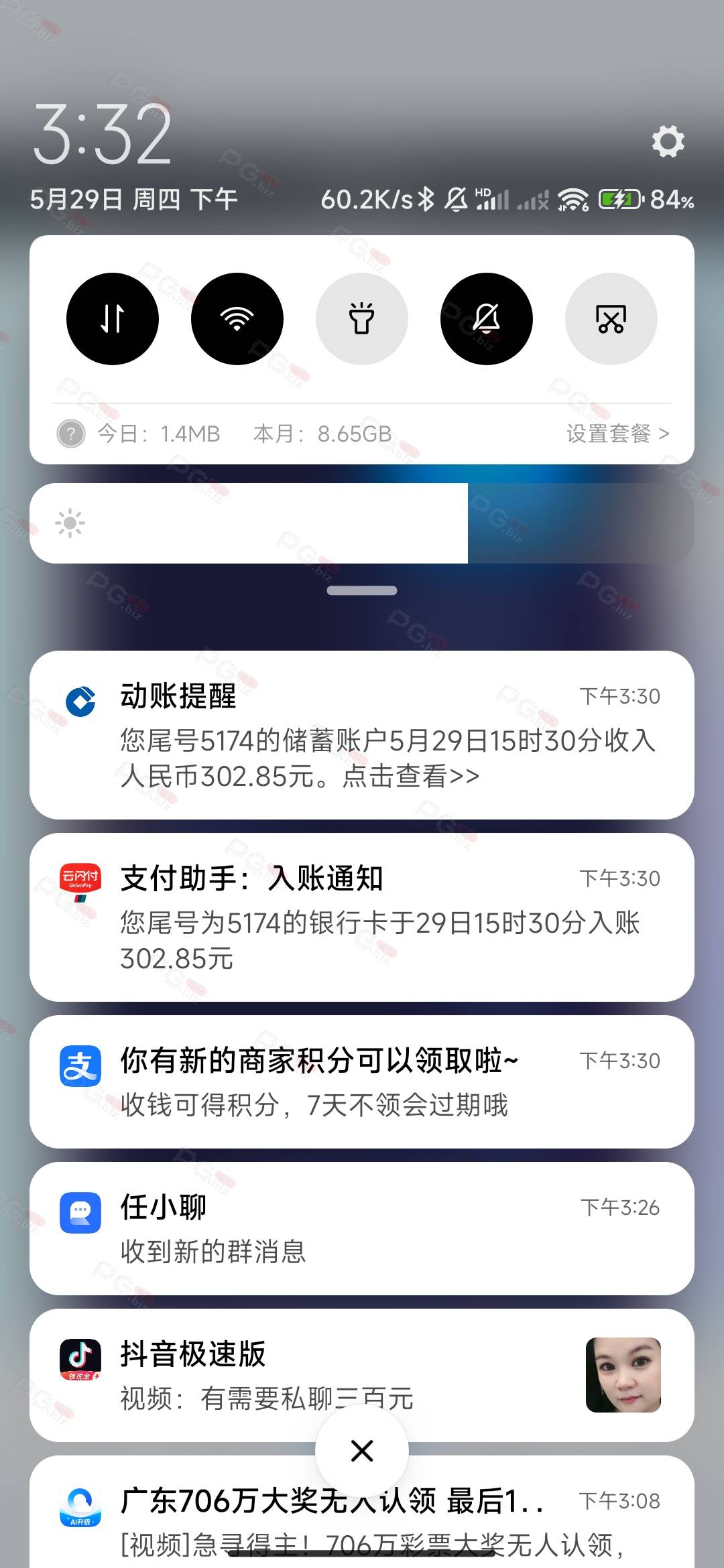
Task: Toggle mobile data off
Action: [113, 319]
